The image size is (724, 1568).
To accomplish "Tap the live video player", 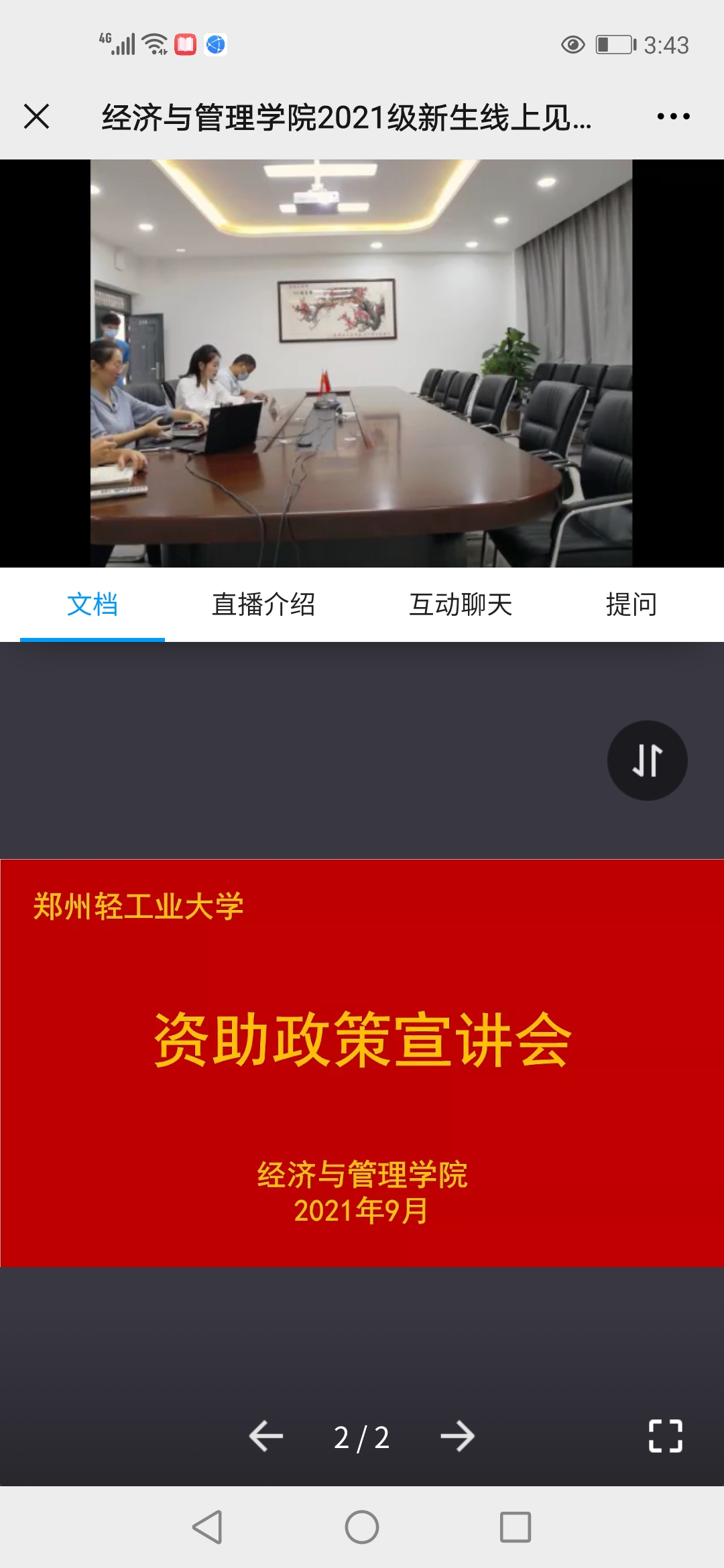I will [x=361, y=363].
